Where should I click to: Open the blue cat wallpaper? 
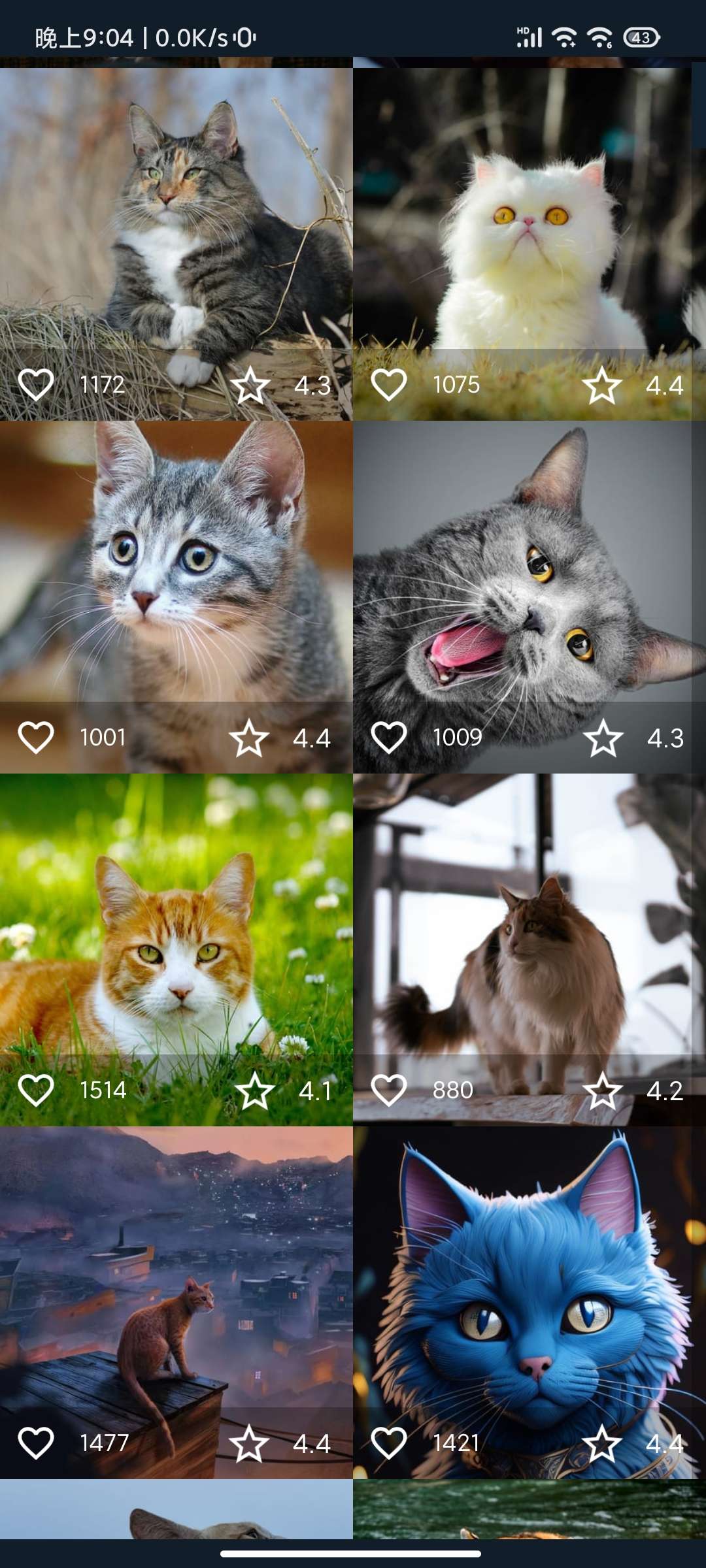(529, 1267)
